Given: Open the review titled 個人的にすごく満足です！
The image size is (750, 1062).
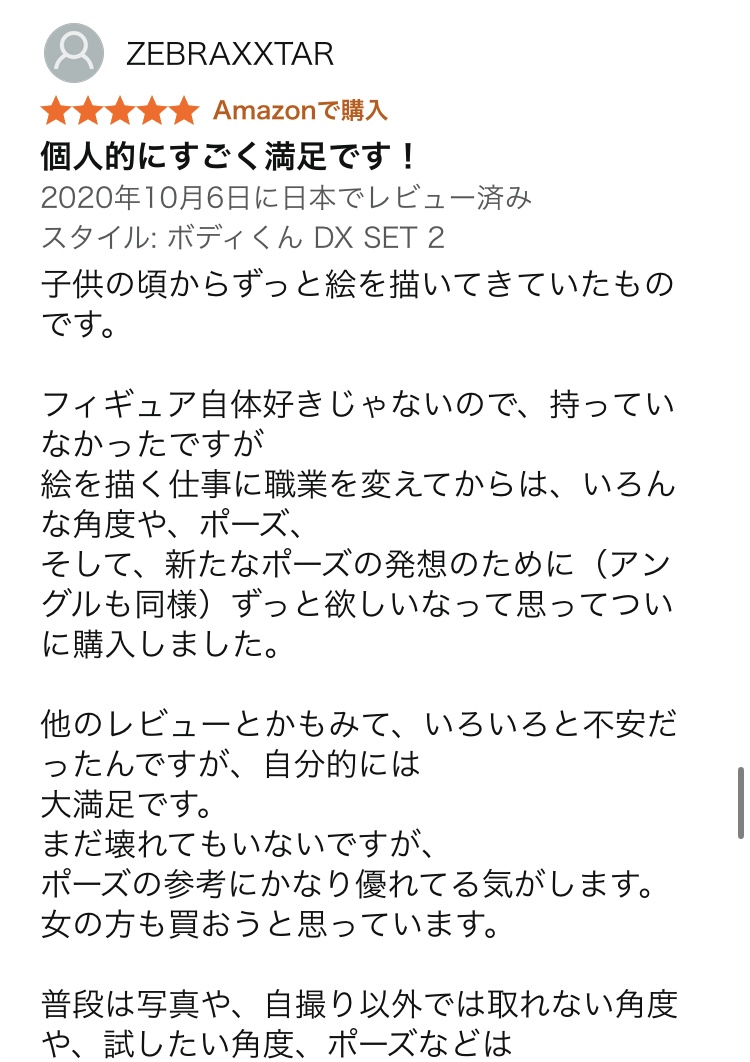Looking at the screenshot, I should [228, 155].
